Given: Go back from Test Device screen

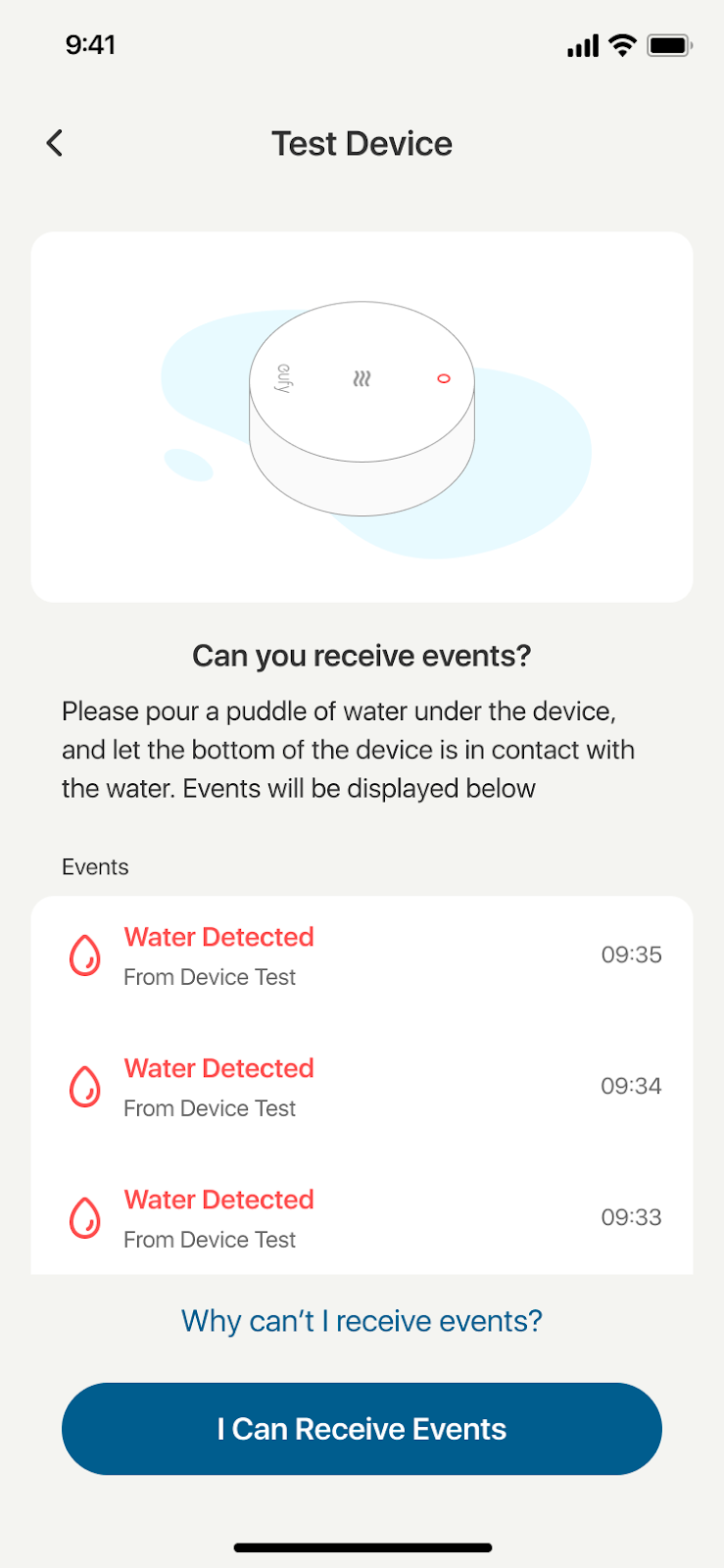Looking at the screenshot, I should pos(55,143).
